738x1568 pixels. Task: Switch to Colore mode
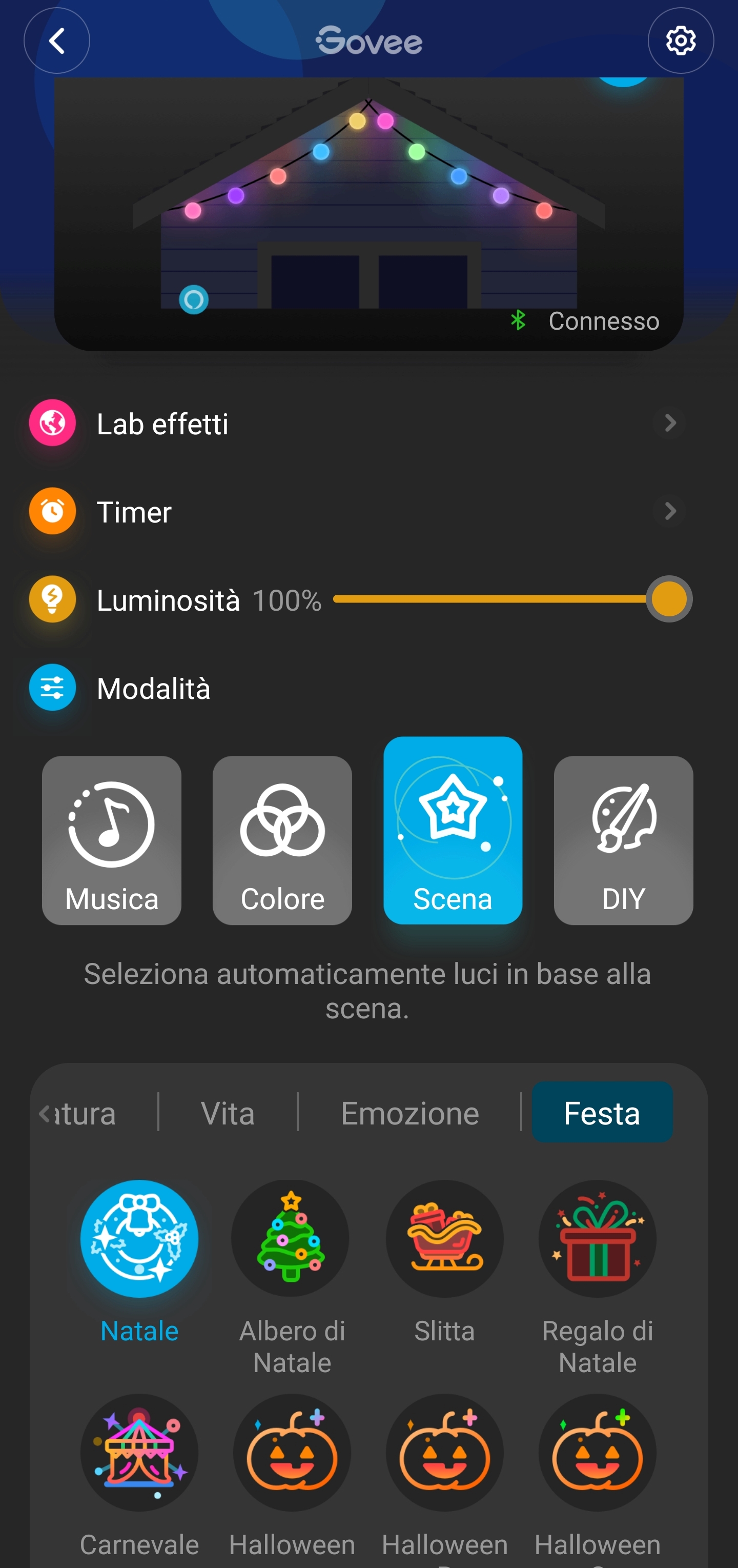point(282,840)
